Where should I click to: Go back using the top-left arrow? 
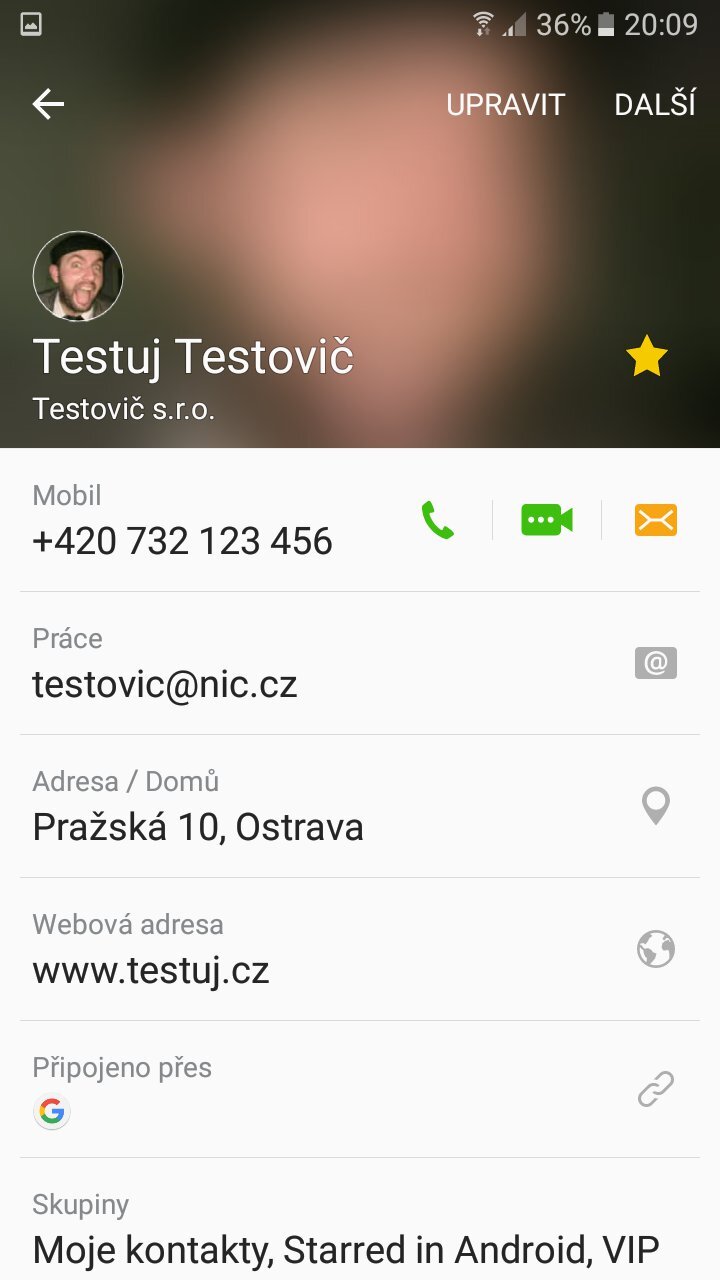pyautogui.click(x=48, y=104)
